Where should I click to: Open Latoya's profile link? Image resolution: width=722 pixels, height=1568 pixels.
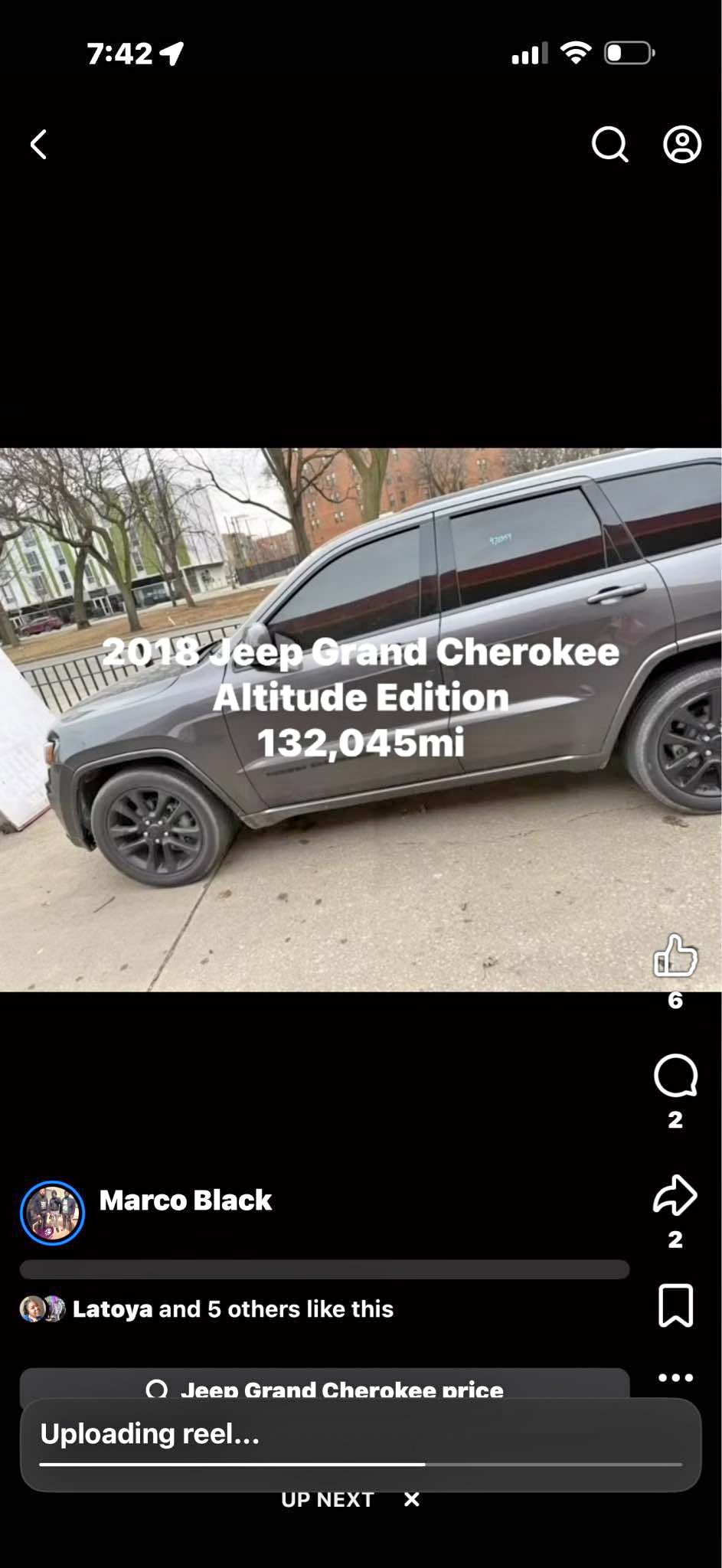(111, 1309)
